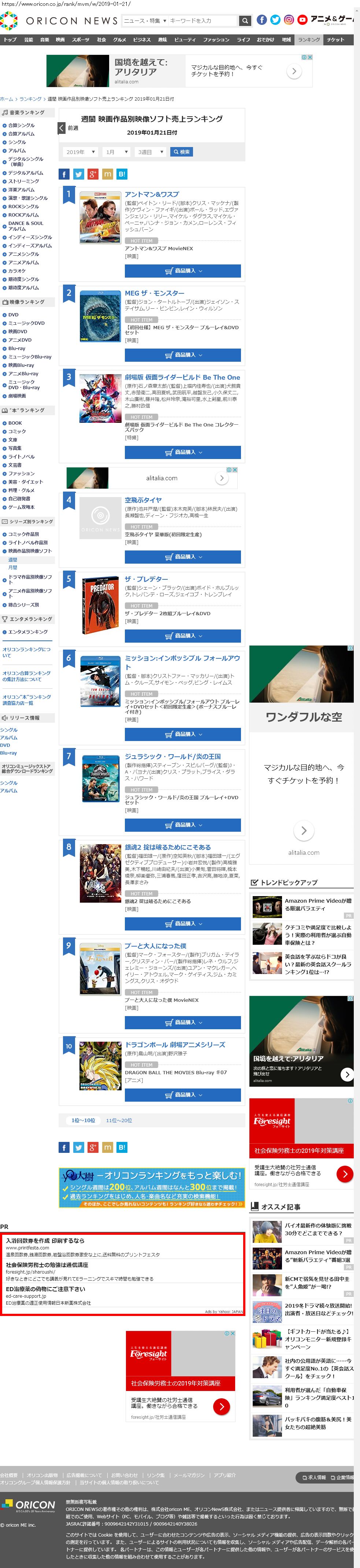Open the 1月 month dropdown

click(x=116, y=152)
